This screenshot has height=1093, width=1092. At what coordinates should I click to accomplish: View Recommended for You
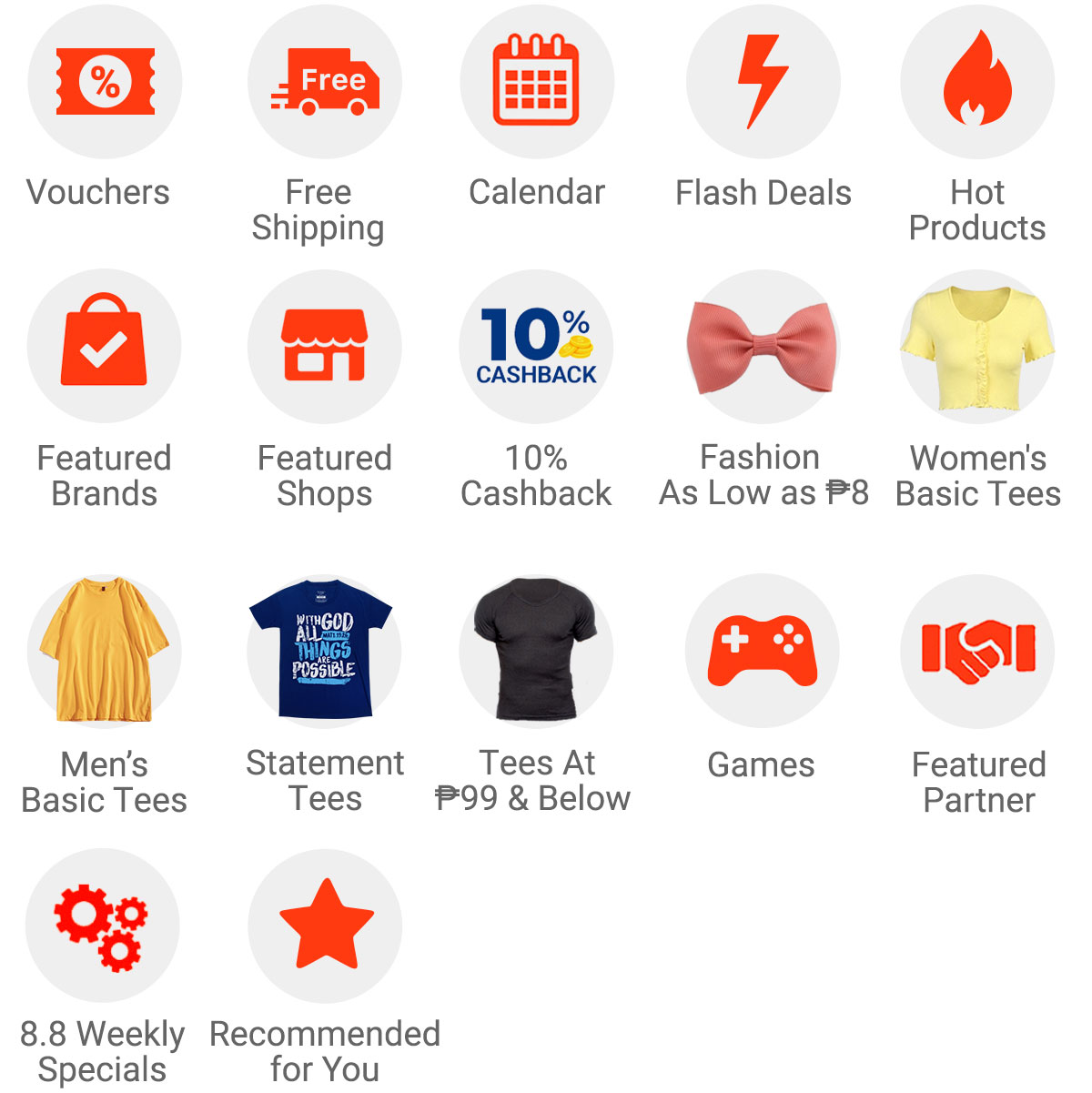tap(325, 926)
